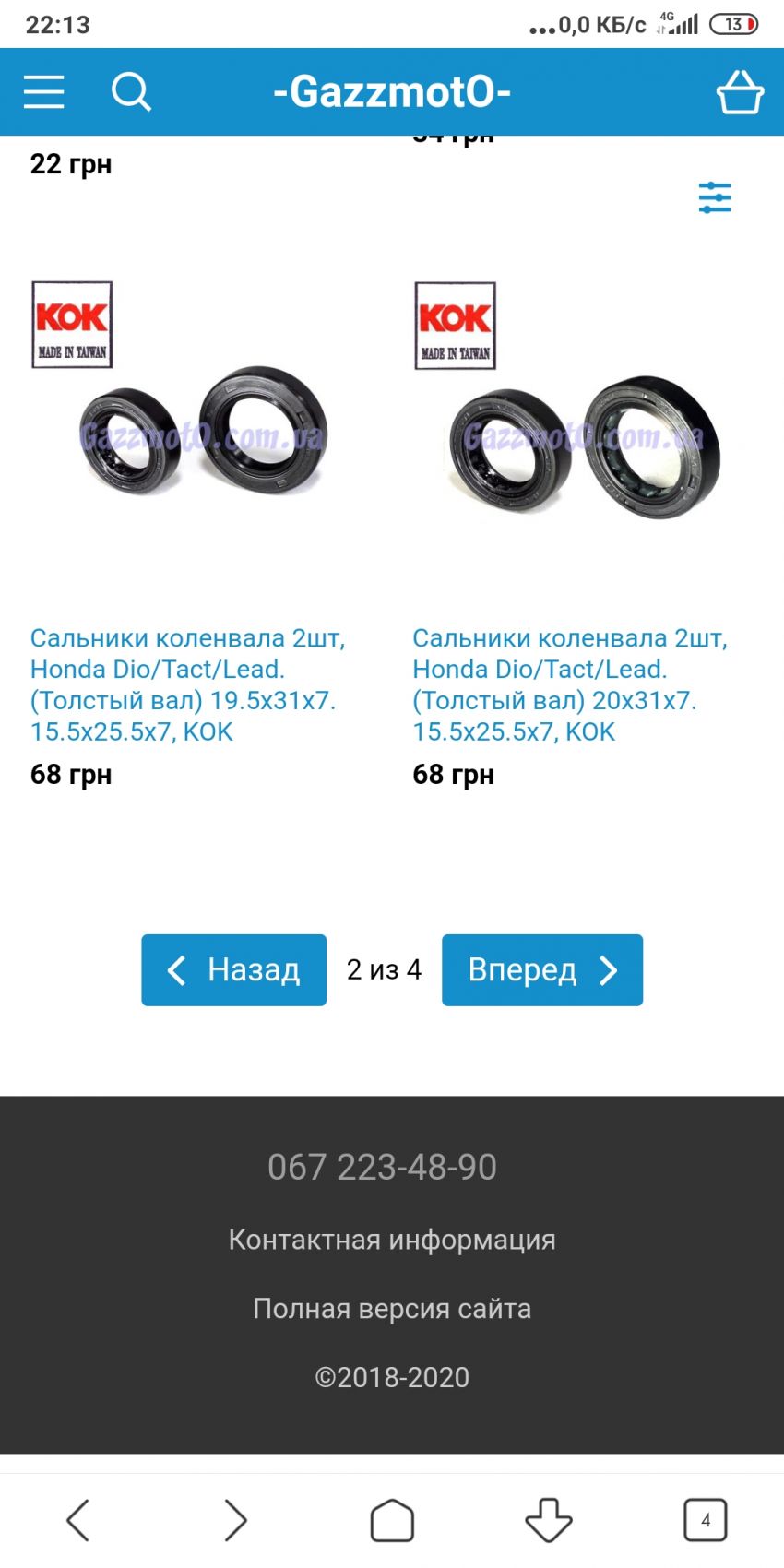Open the product filter settings

(x=715, y=197)
